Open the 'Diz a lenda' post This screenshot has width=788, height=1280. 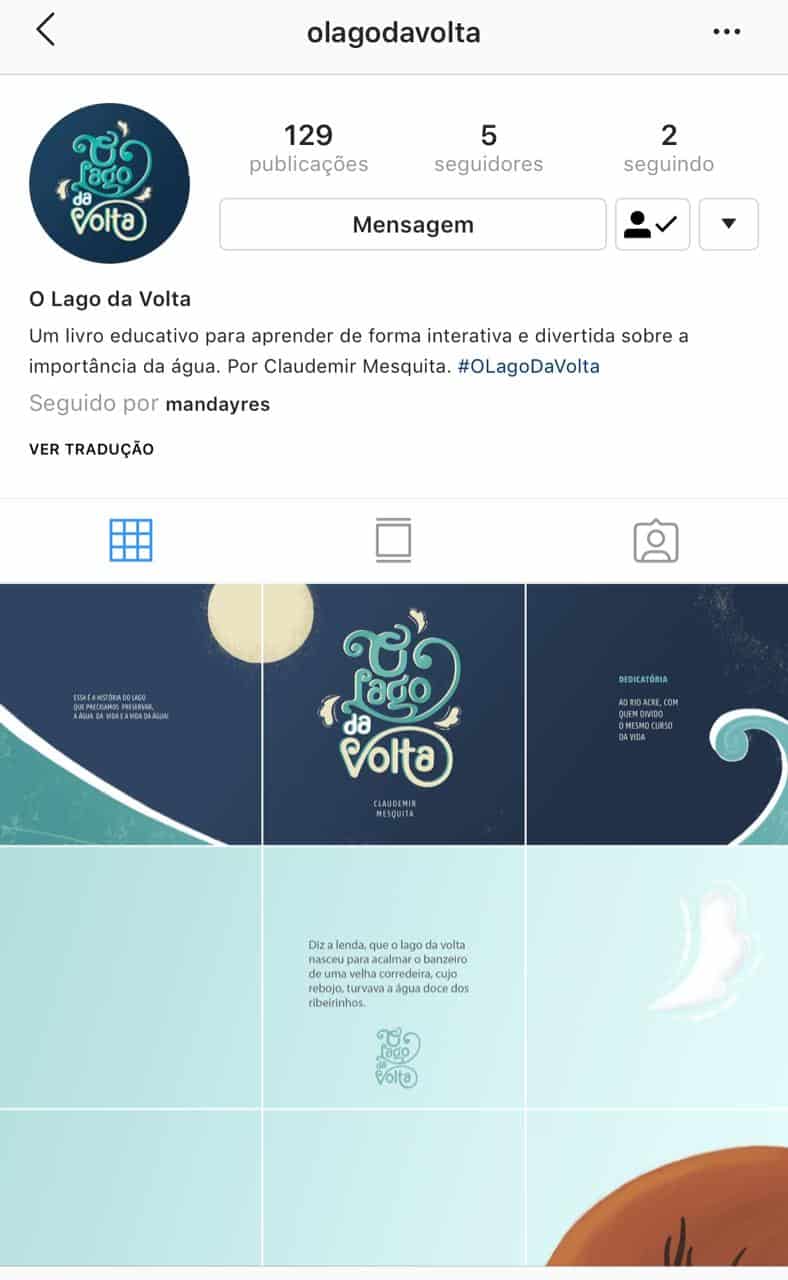click(393, 977)
